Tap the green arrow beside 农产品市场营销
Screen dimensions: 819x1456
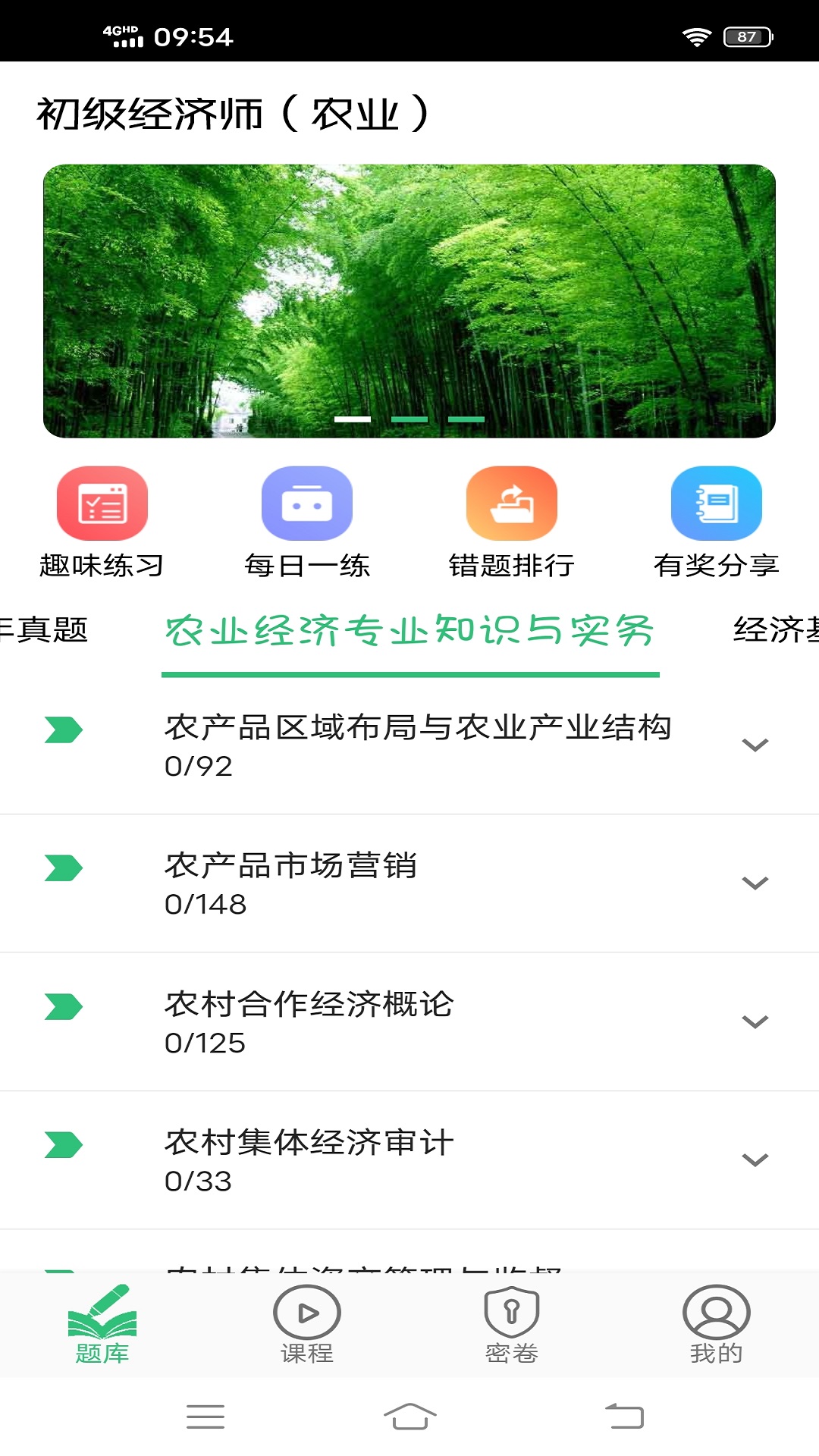[x=62, y=867]
